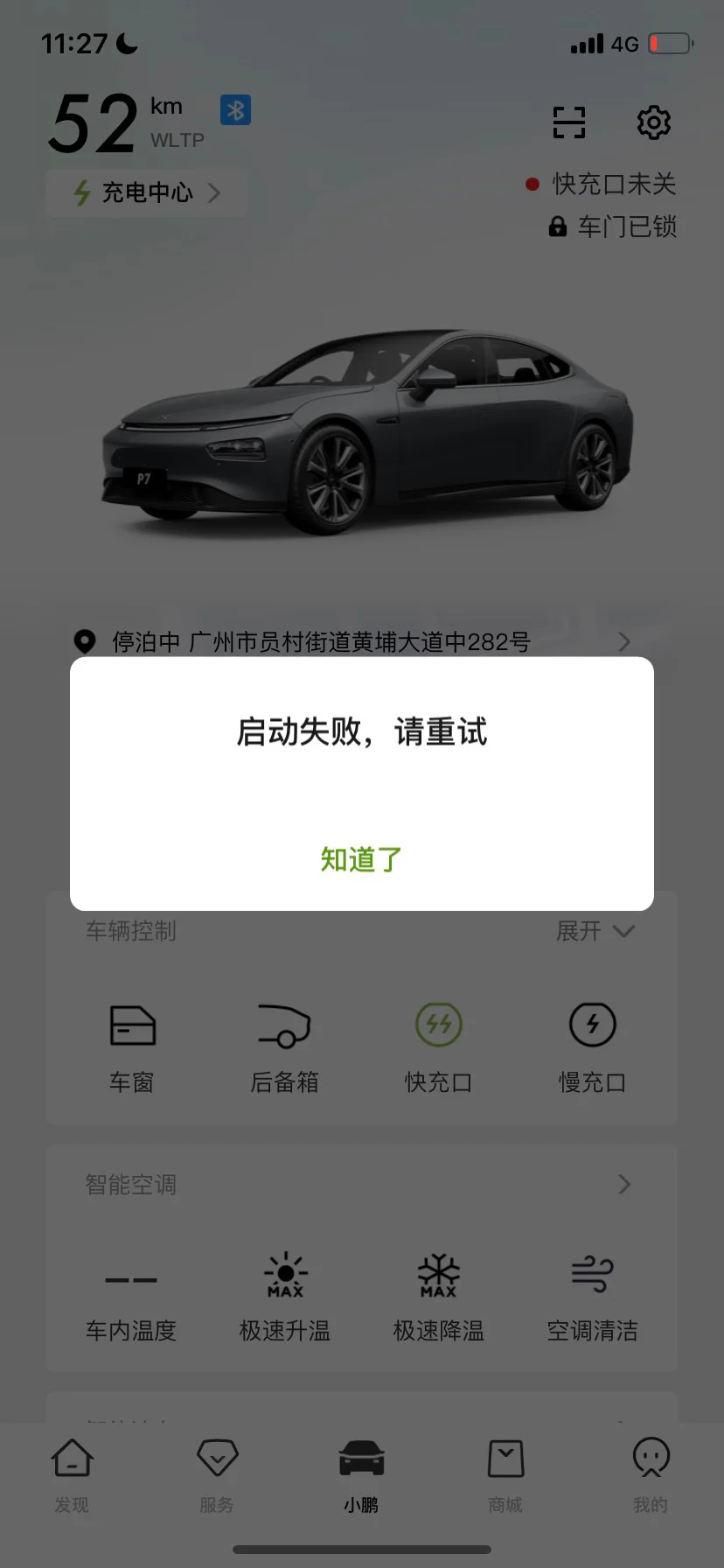Screen dimensions: 724x1568
Task: Open the parked location address row
Action: pos(350,641)
